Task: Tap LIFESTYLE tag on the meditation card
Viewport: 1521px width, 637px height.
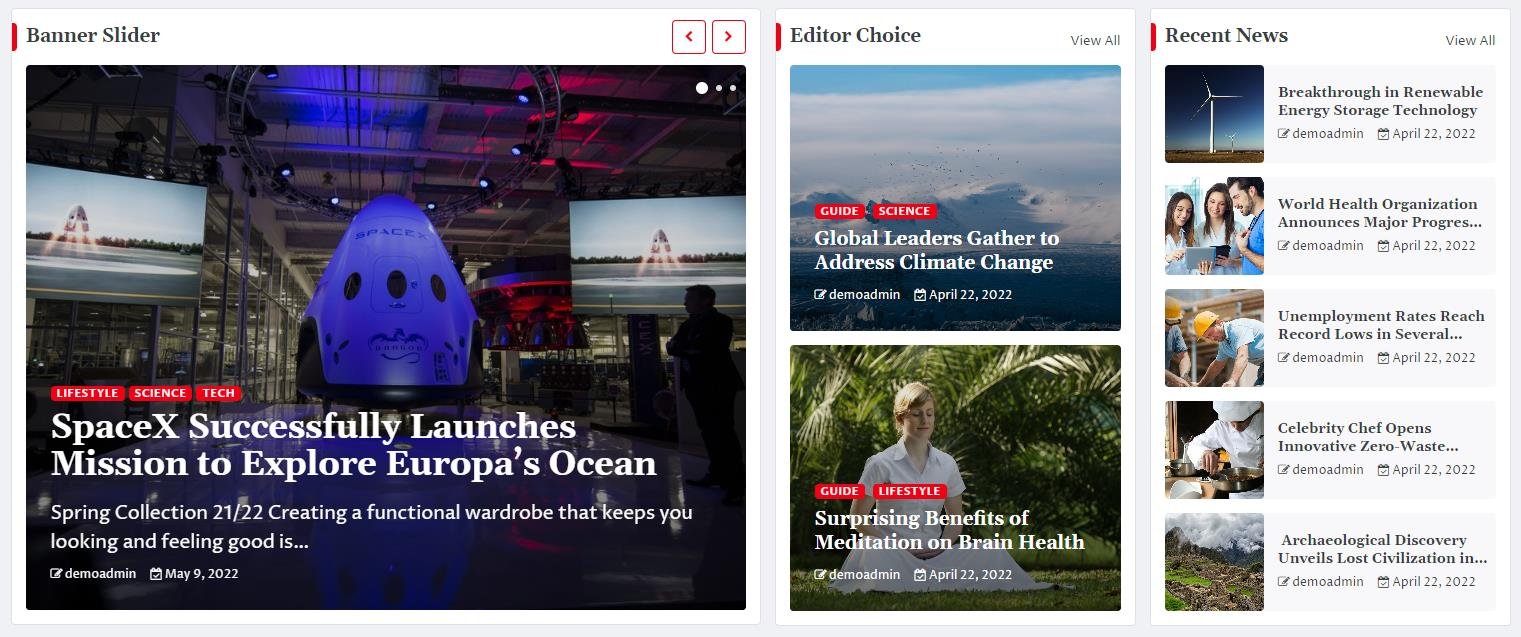Action: point(908,491)
